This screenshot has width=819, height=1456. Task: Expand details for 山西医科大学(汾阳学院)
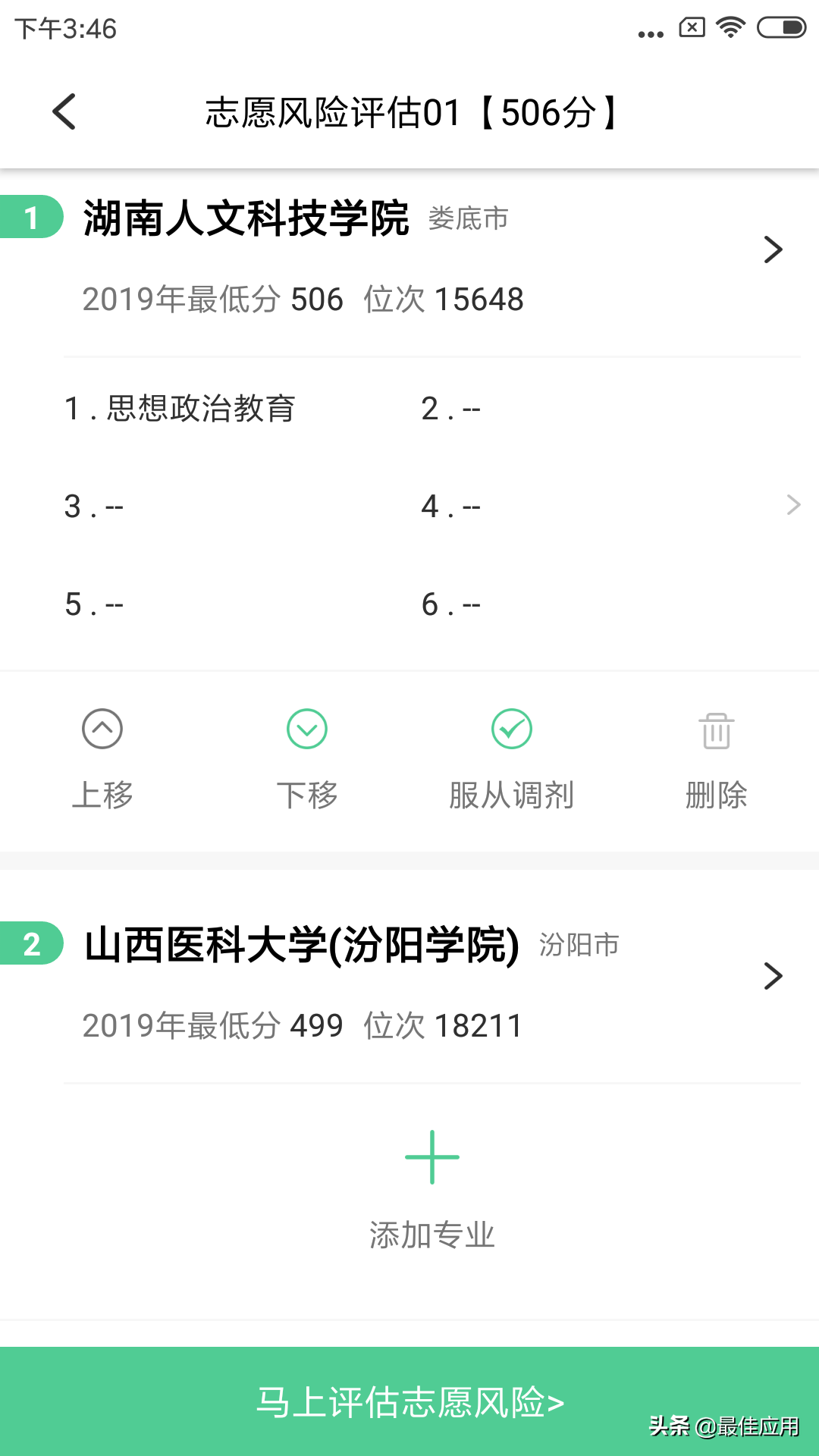click(773, 976)
